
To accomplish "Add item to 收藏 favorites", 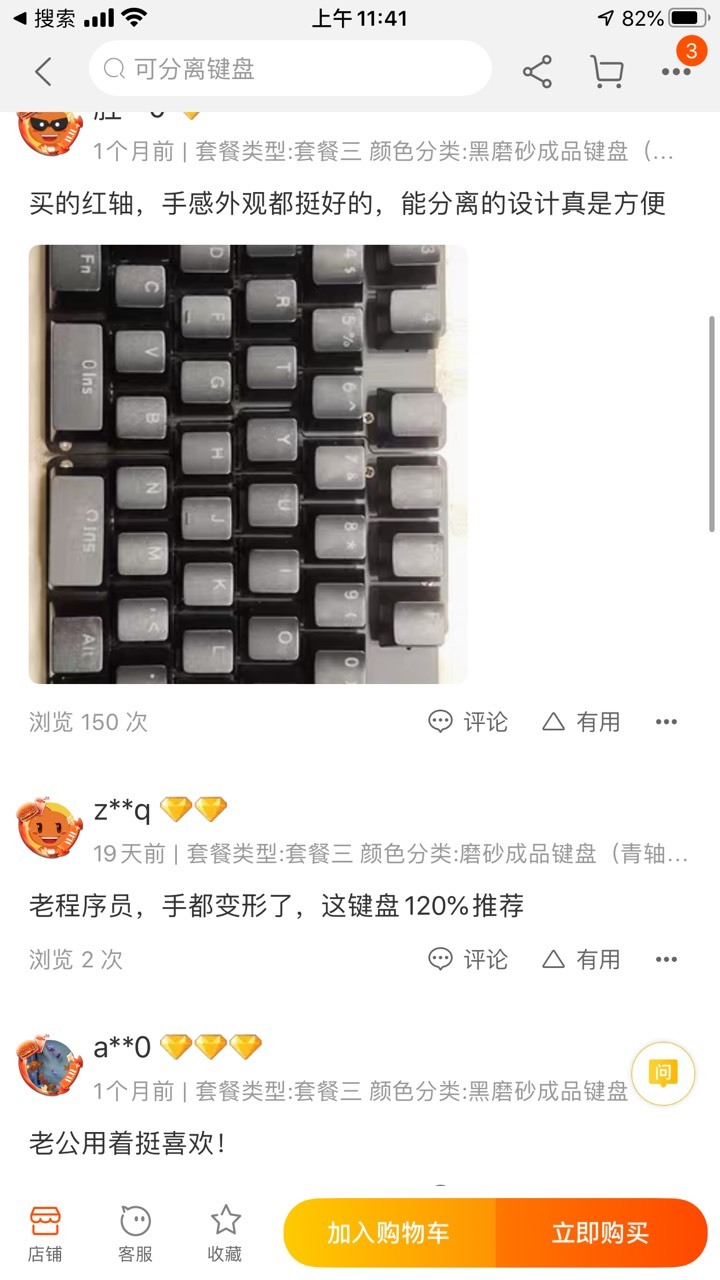I will coord(225,1233).
